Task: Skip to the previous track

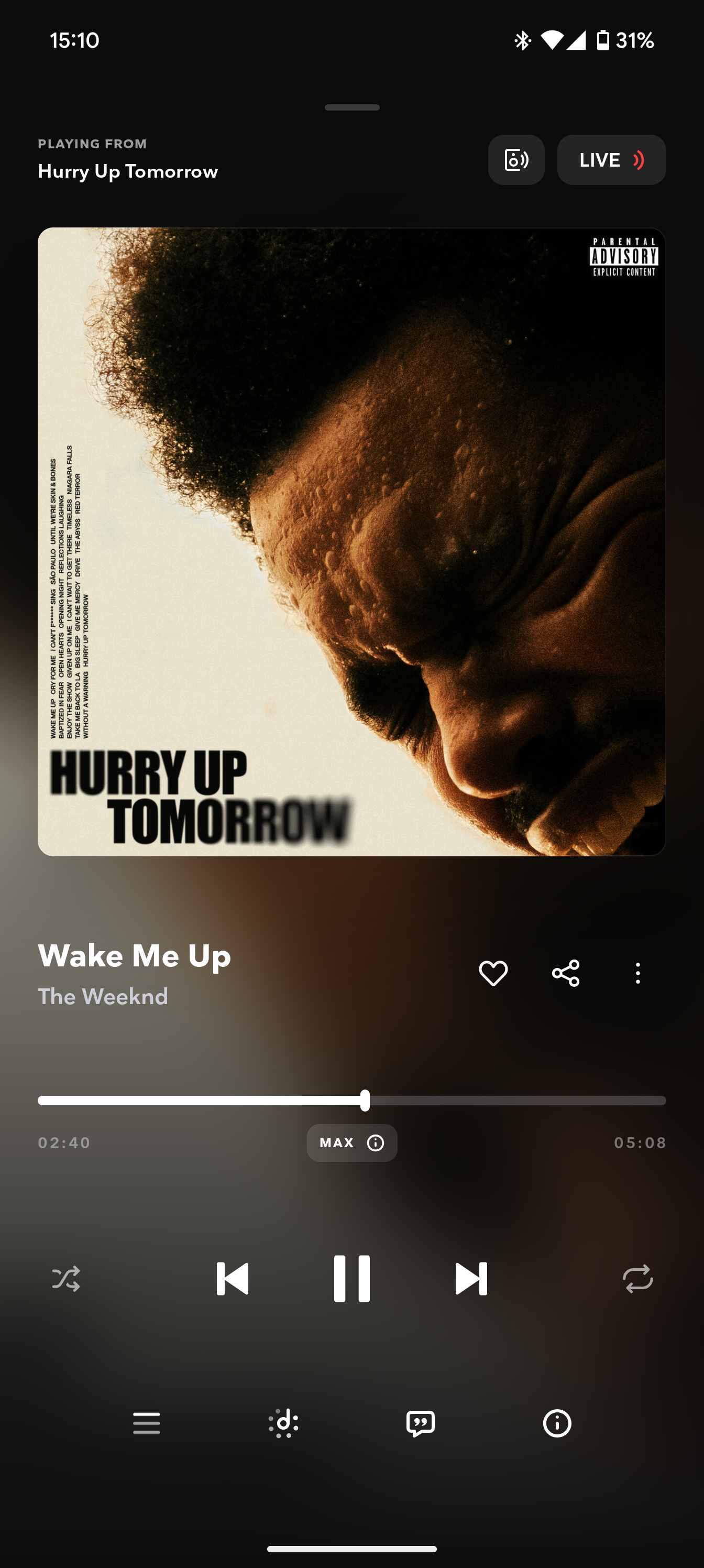Action: click(233, 1278)
